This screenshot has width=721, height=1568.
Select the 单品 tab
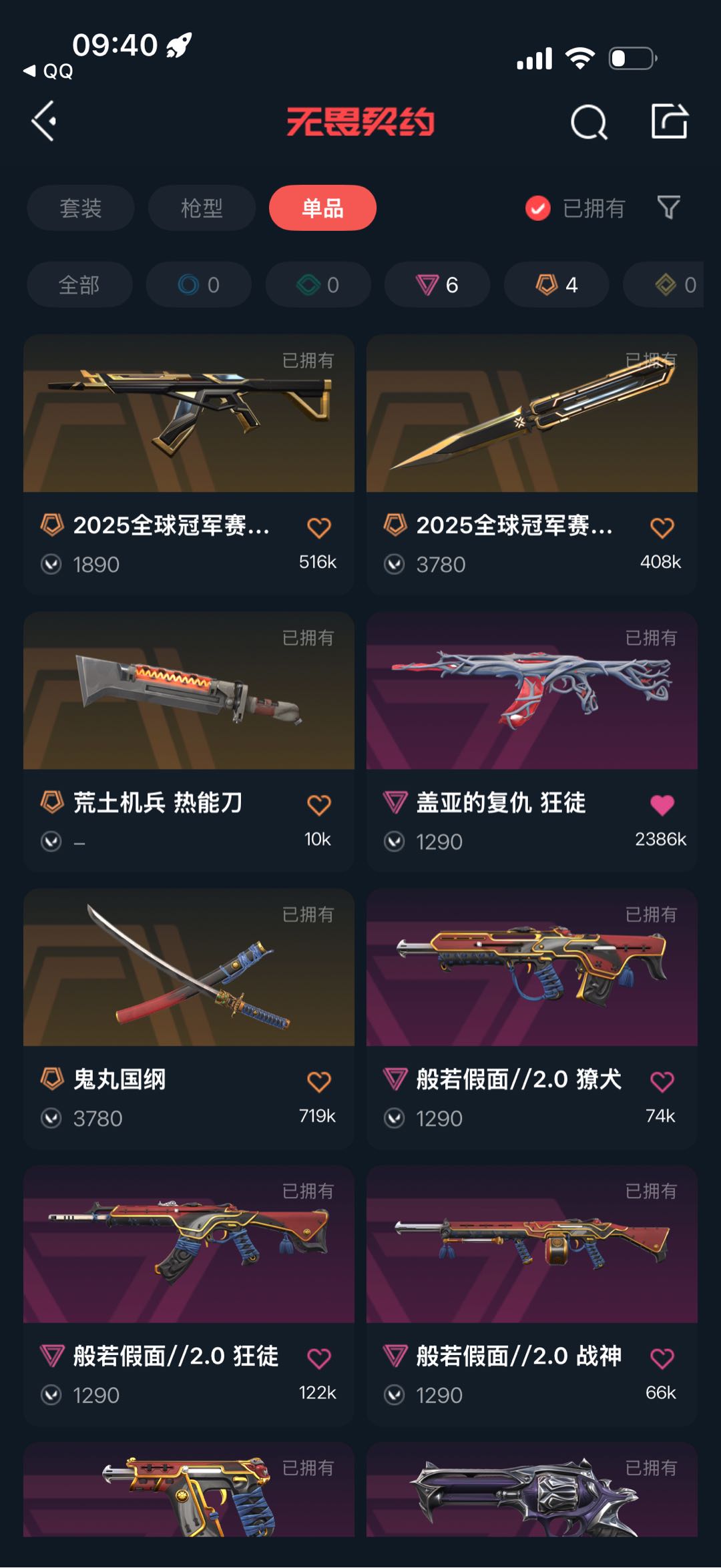tap(322, 208)
